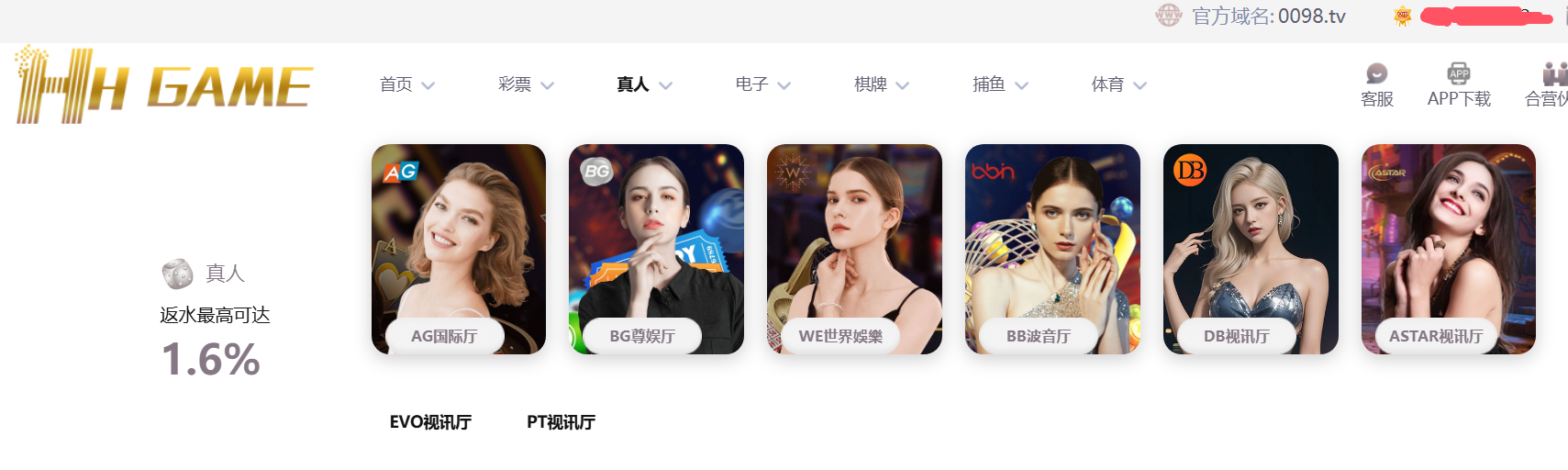Contact 客服 support
The width and height of the screenshot is (1568, 470).
[x=1376, y=85]
